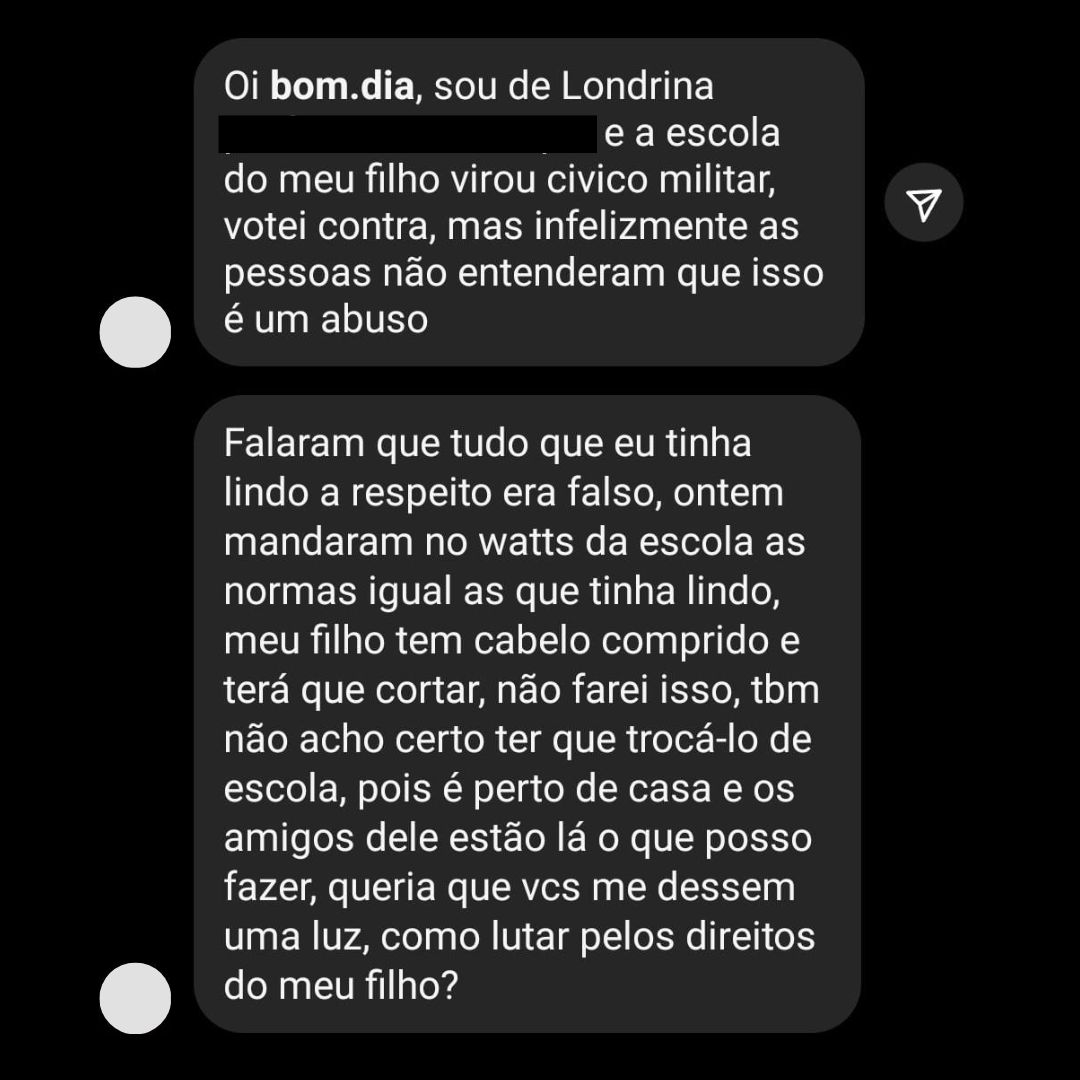Open sender's avatar beside the Londrina message
Viewport: 1080px width, 1080px height.
click(x=136, y=332)
